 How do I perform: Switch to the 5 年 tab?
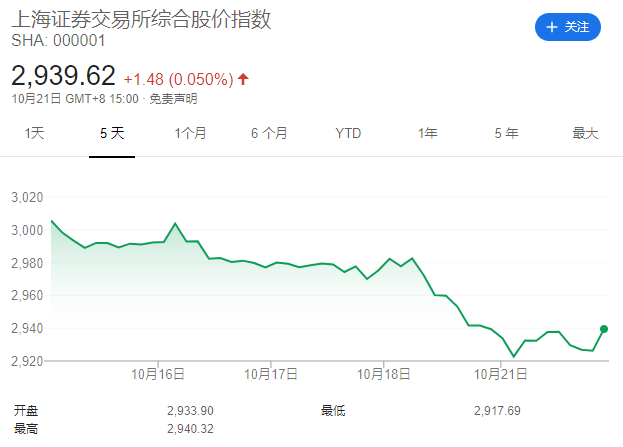tap(506, 133)
